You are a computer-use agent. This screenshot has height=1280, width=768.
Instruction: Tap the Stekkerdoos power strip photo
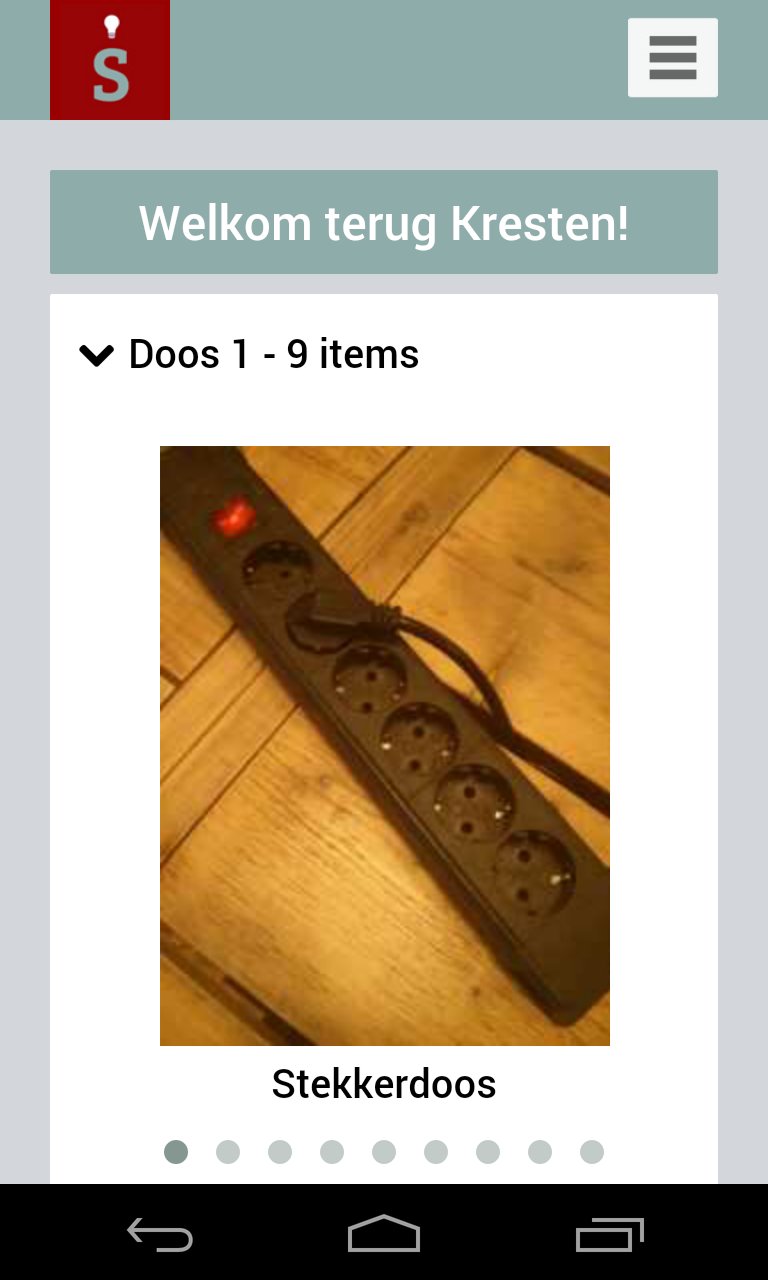click(384, 744)
